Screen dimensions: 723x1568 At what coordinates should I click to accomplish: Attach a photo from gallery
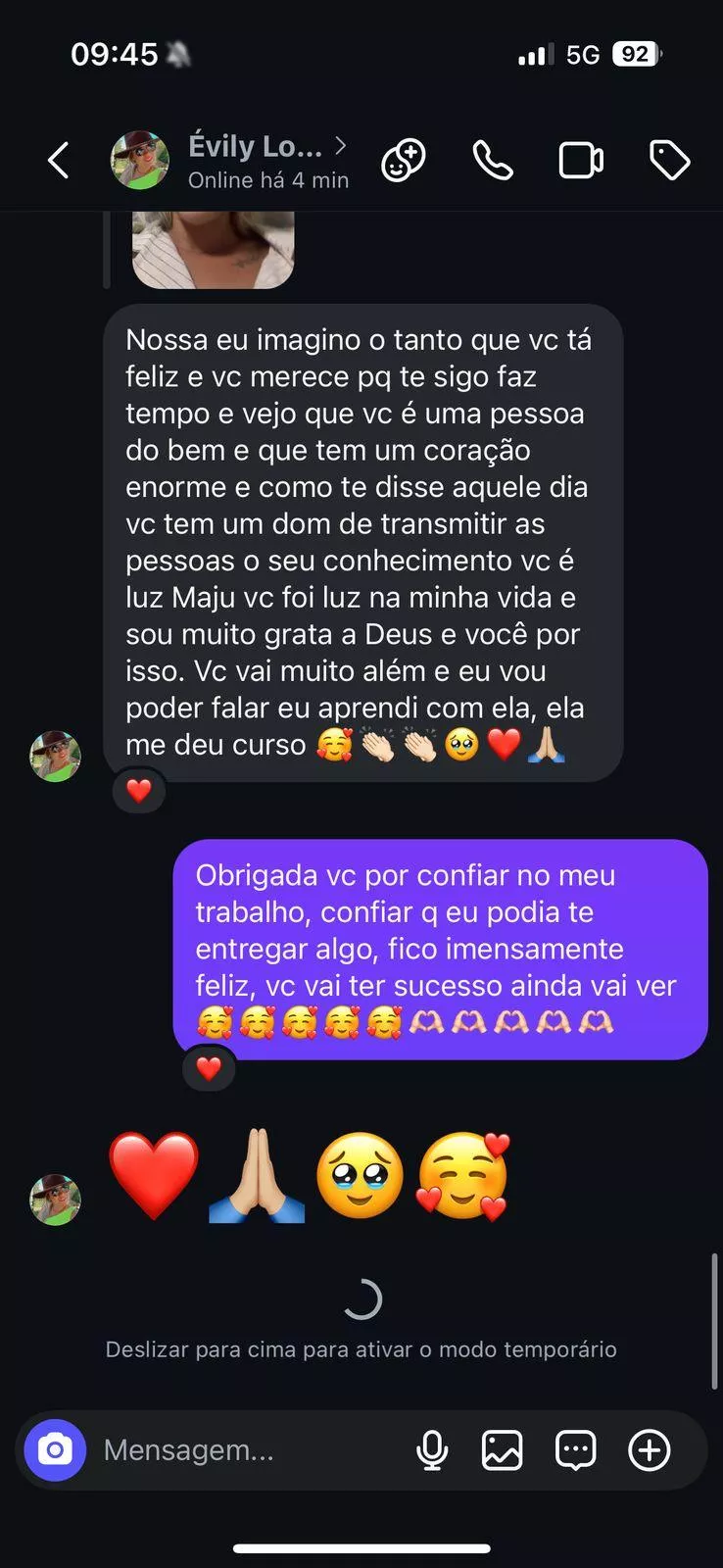pos(502,1449)
